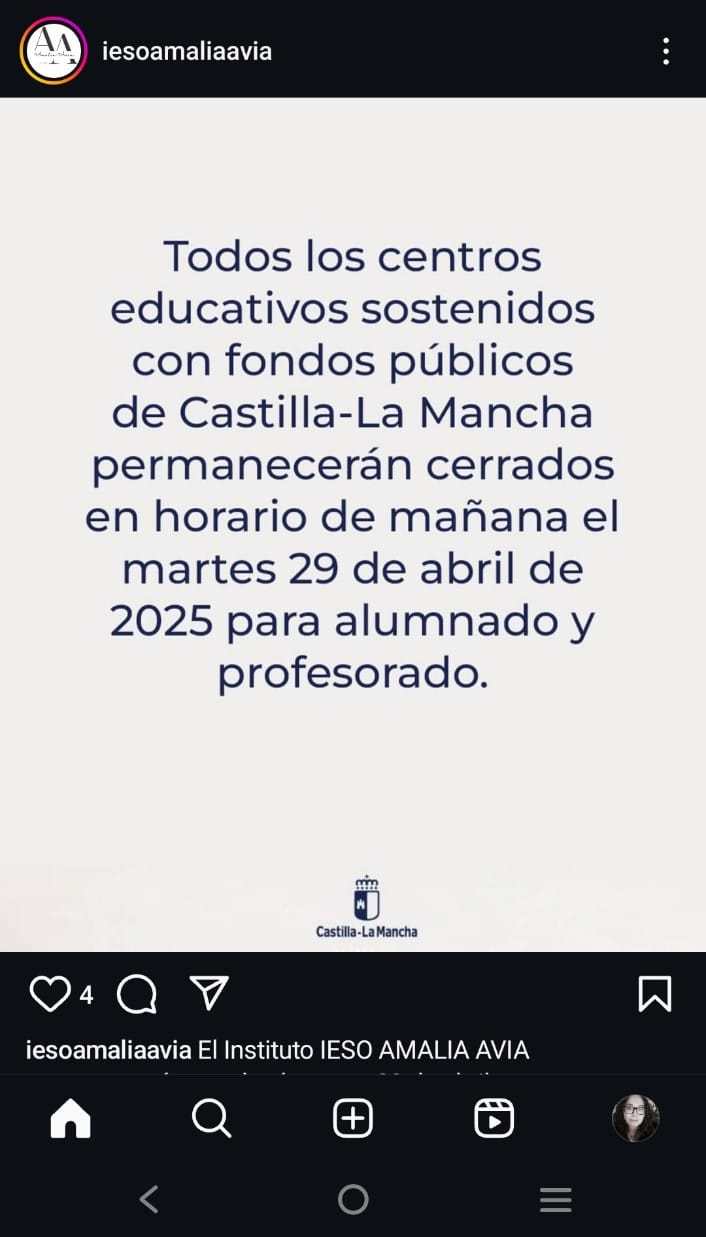
Task: Open the recent apps system button
Action: coord(555,1199)
